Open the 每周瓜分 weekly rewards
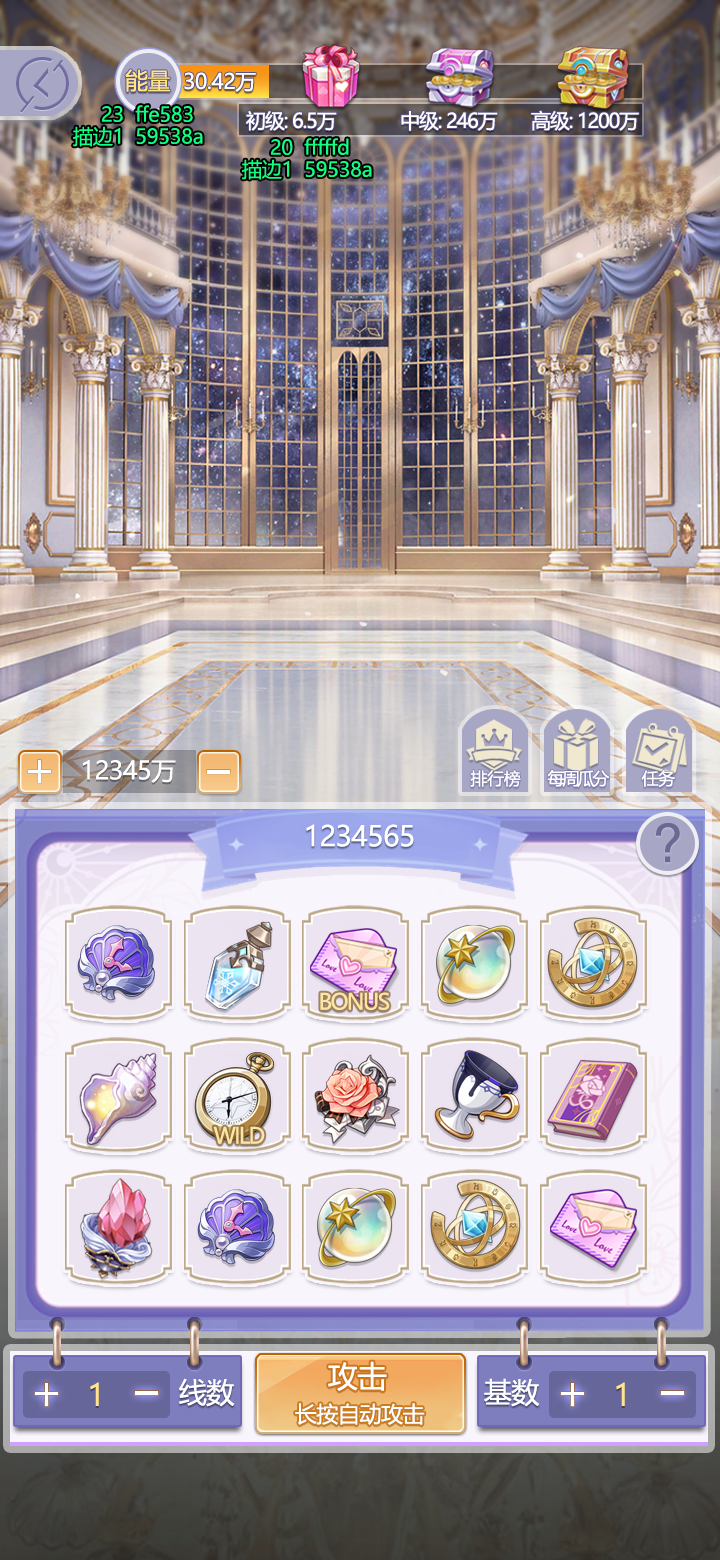 coord(578,752)
